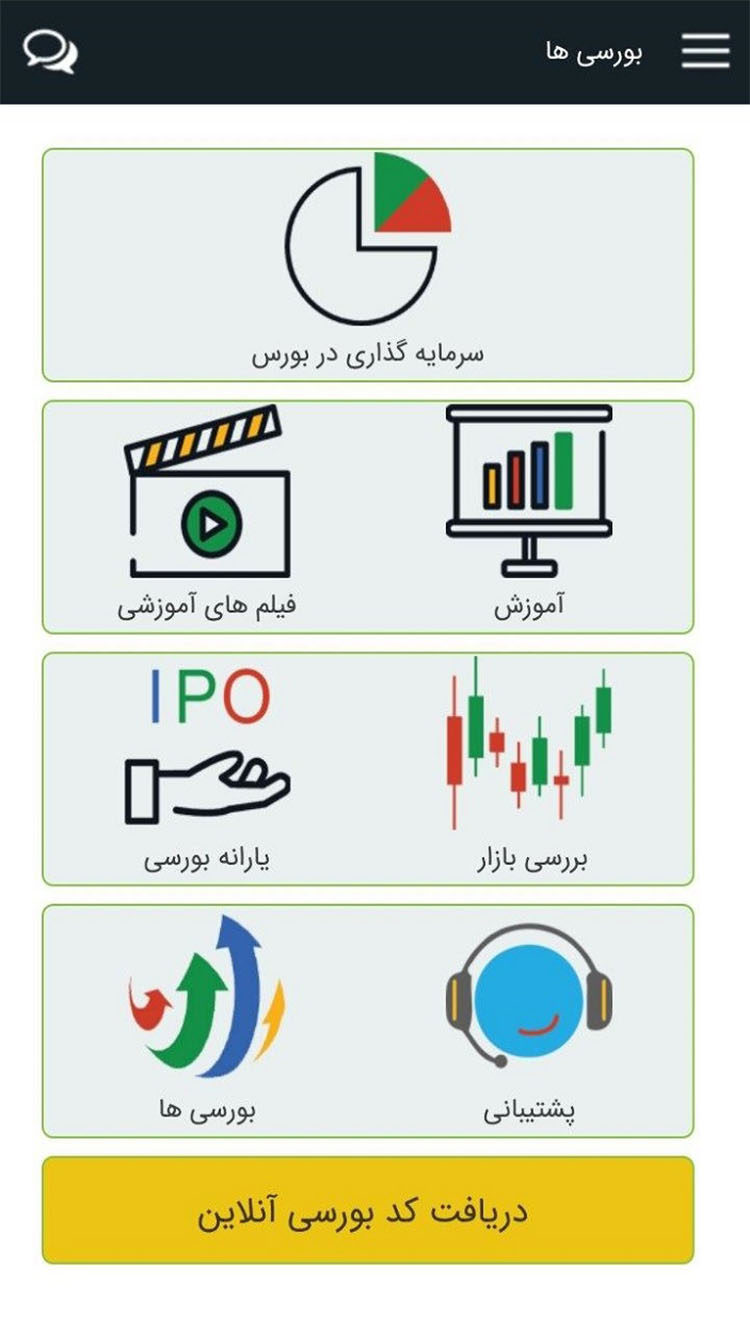The height and width of the screenshot is (1334, 750).
Task: Open فیلم های آموزشی tile
Action: (x=208, y=515)
